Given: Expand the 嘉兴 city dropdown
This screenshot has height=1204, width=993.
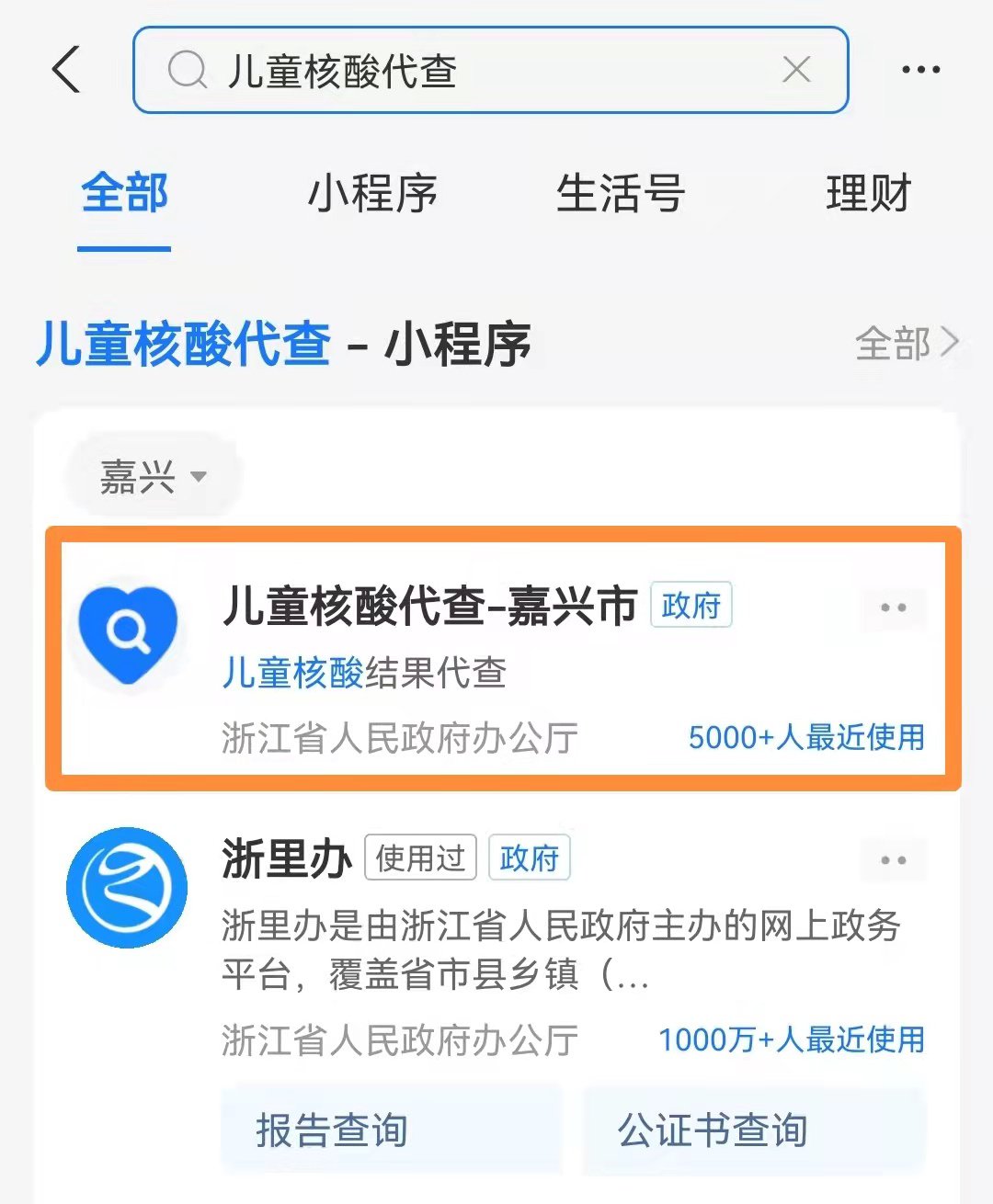Looking at the screenshot, I should (x=153, y=476).
